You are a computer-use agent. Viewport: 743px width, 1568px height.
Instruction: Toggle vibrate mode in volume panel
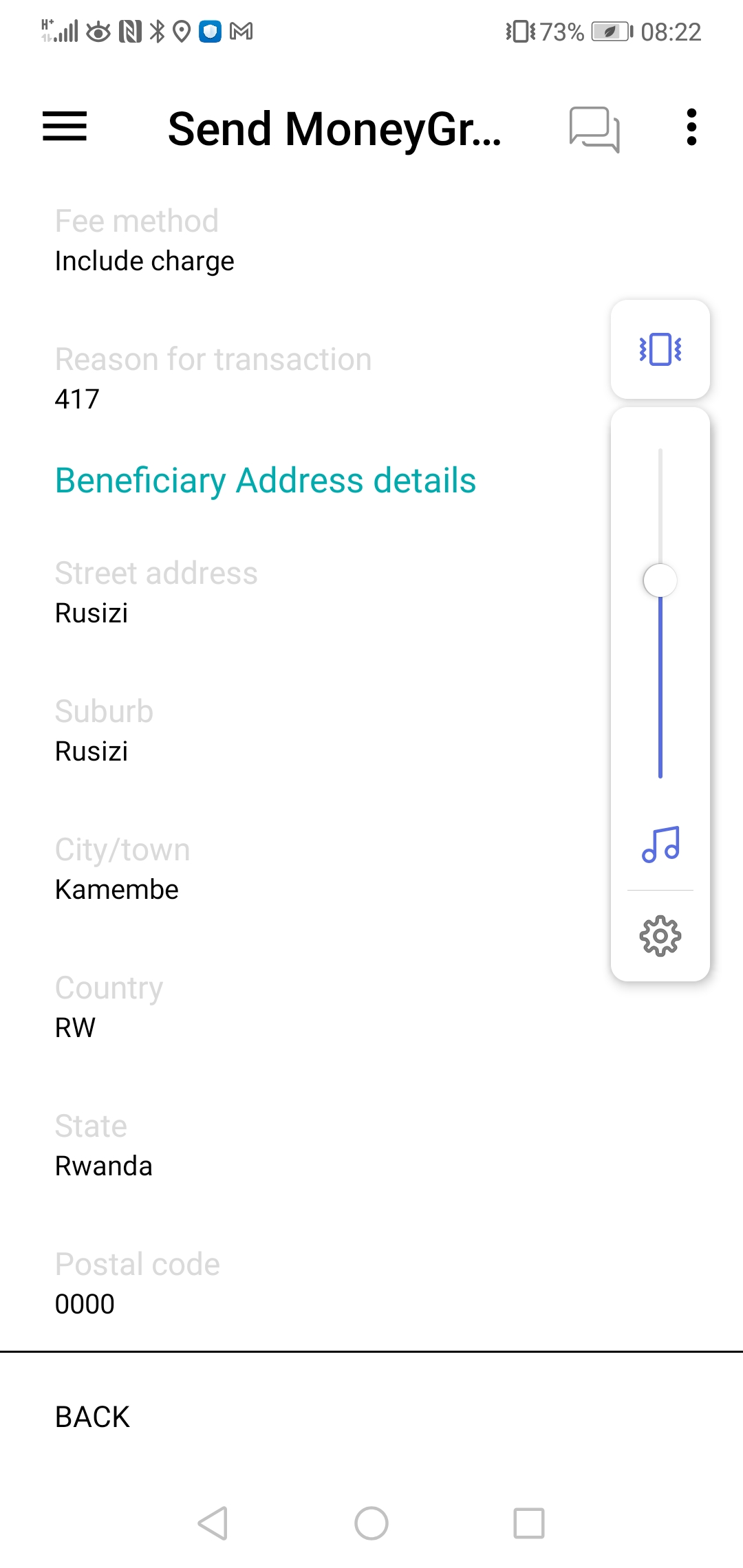point(660,349)
